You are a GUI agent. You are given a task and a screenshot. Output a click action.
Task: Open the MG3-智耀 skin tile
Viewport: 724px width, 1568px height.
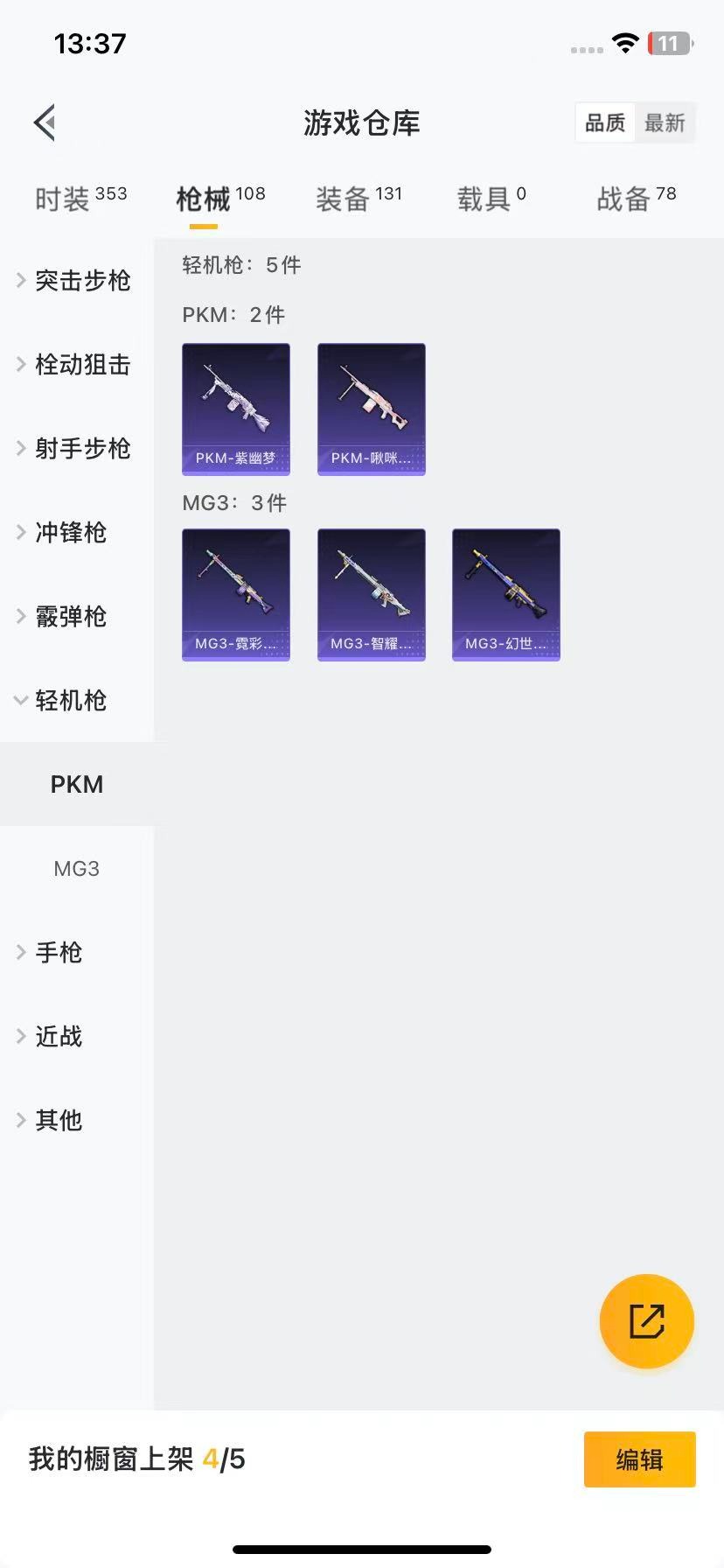[372, 594]
